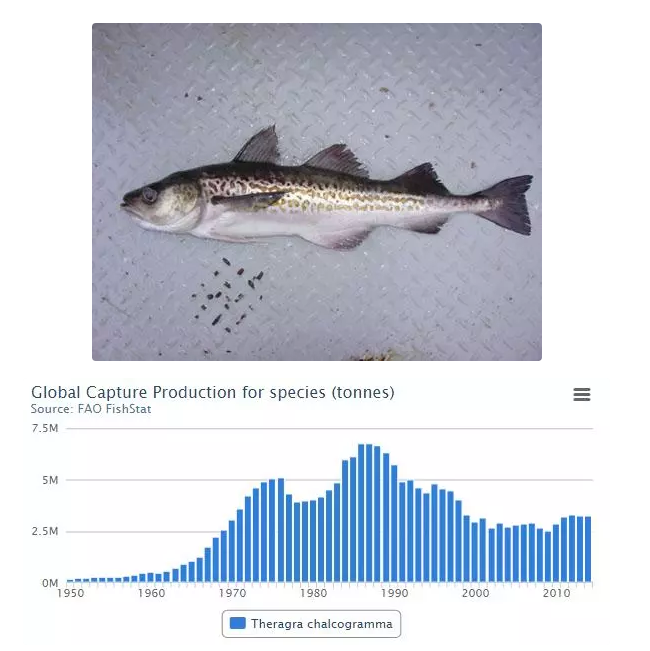This screenshot has width=650, height=651.
Task: Open the fish photo
Action: (317, 192)
